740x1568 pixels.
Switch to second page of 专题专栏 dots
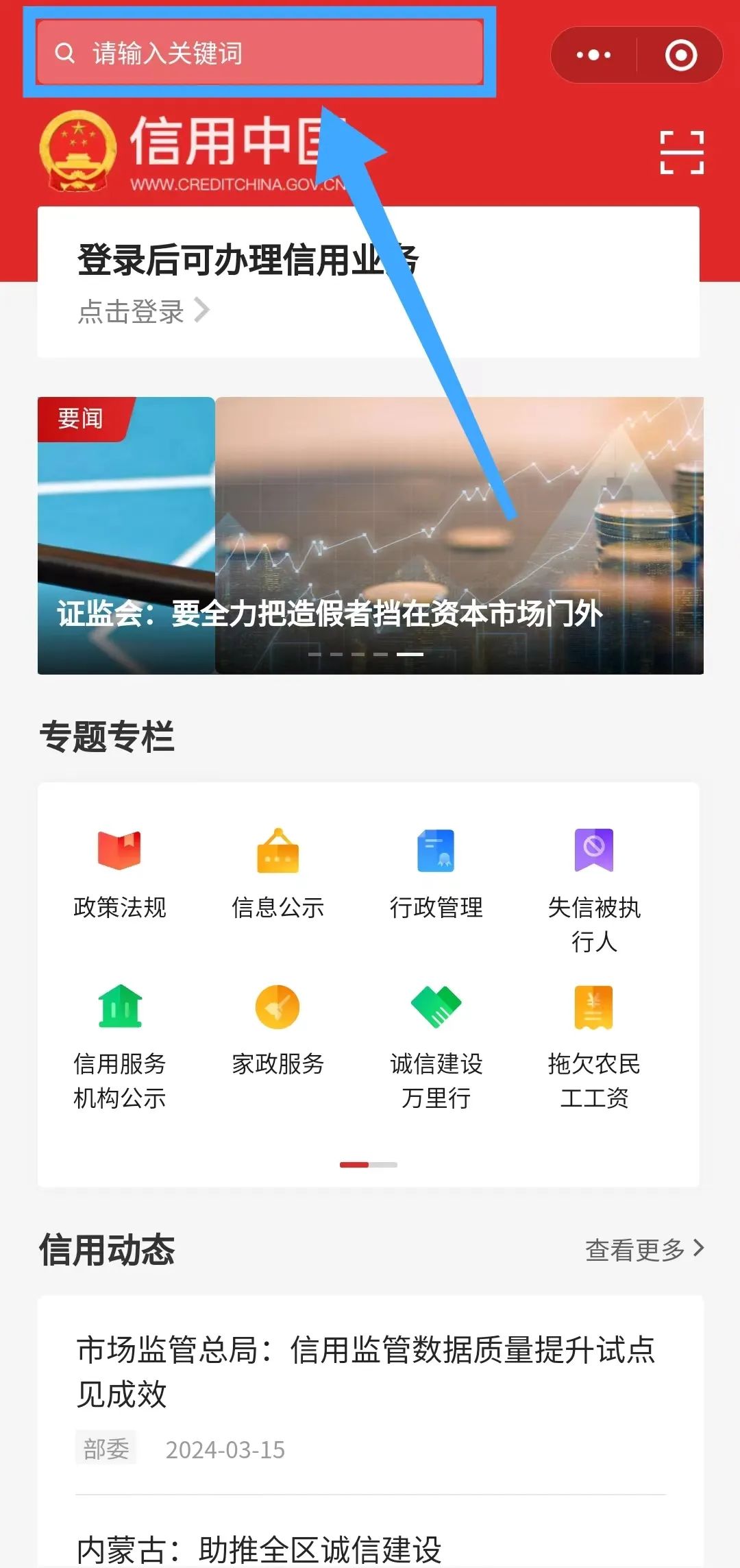384,1163
